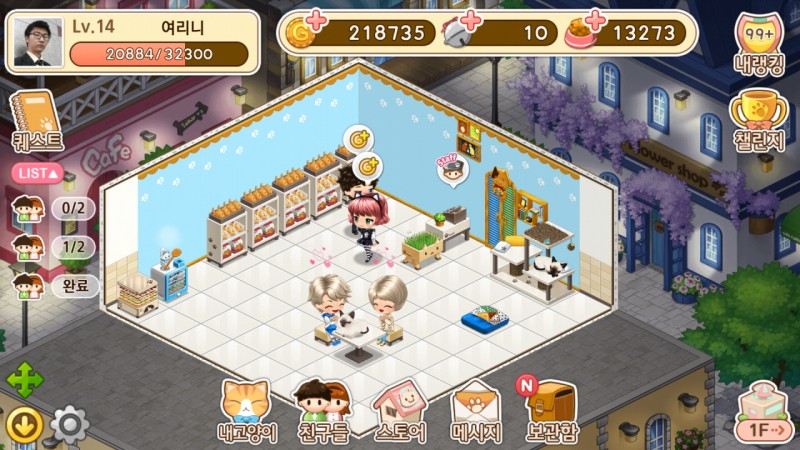This screenshot has width=800, height=450.
Task: Open the 퀘스트 quest book
Action: point(36,119)
